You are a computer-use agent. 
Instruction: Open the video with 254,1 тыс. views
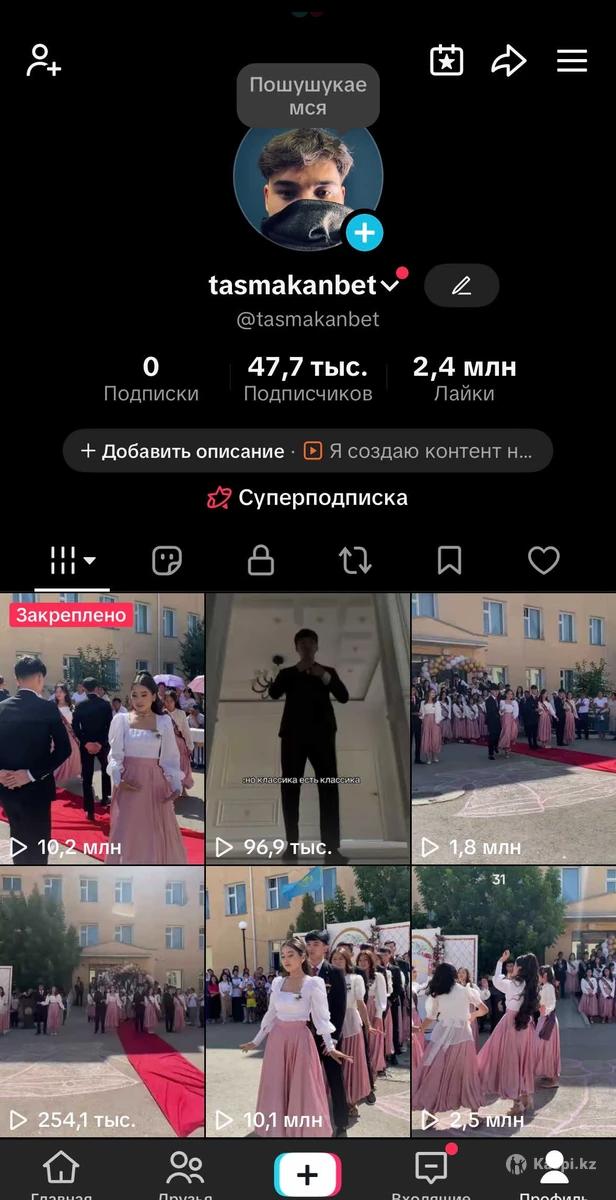pos(102,1000)
